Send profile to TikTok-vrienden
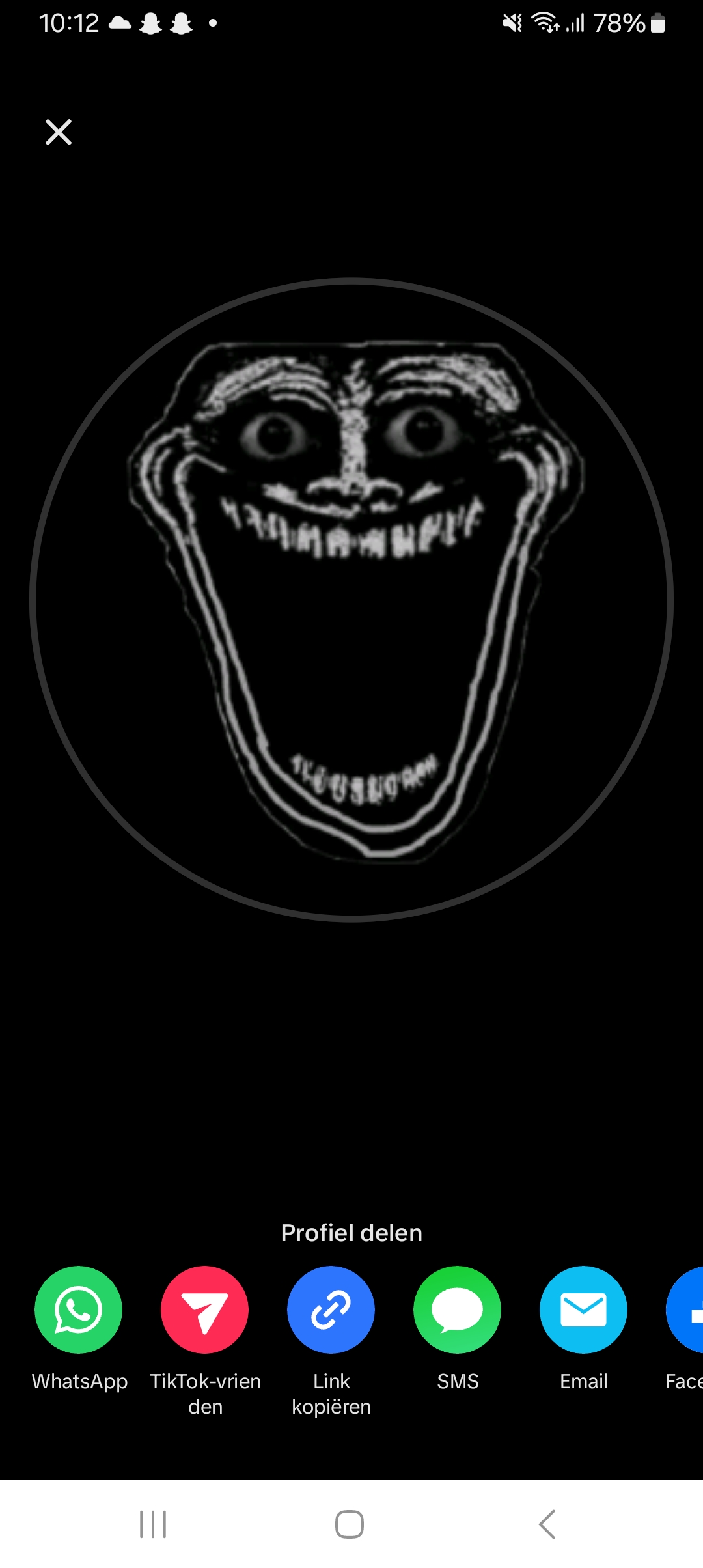Image resolution: width=703 pixels, height=1568 pixels. pyautogui.click(x=204, y=1309)
